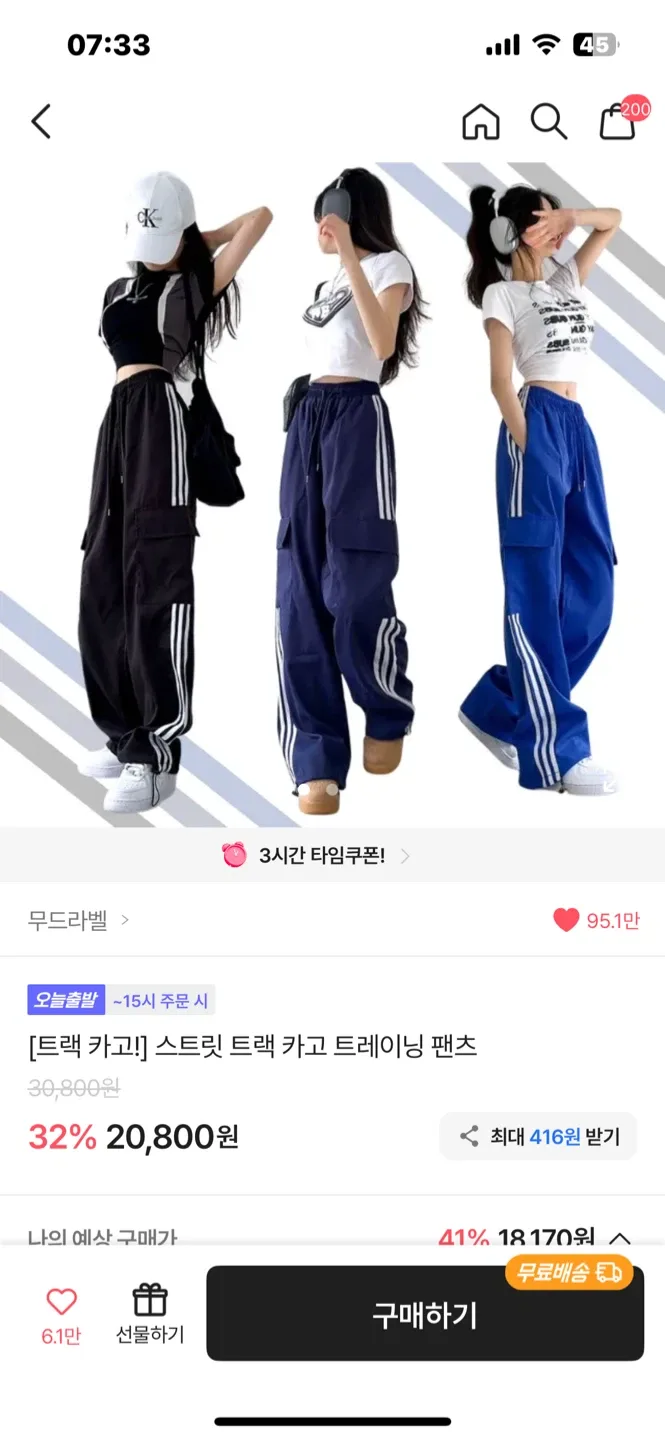Screen dimensions: 665x1440
Task: Like the 무드라벨 store heart
Action: tap(567, 920)
